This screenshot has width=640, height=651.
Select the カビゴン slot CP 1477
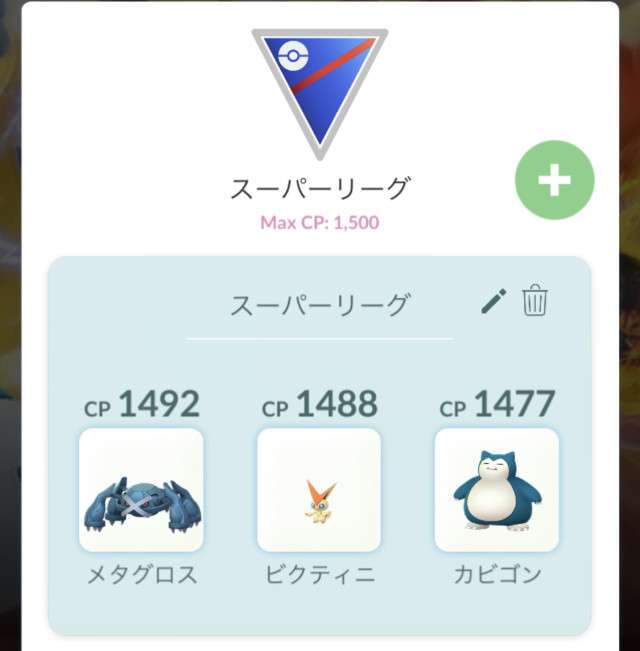[x=496, y=490]
